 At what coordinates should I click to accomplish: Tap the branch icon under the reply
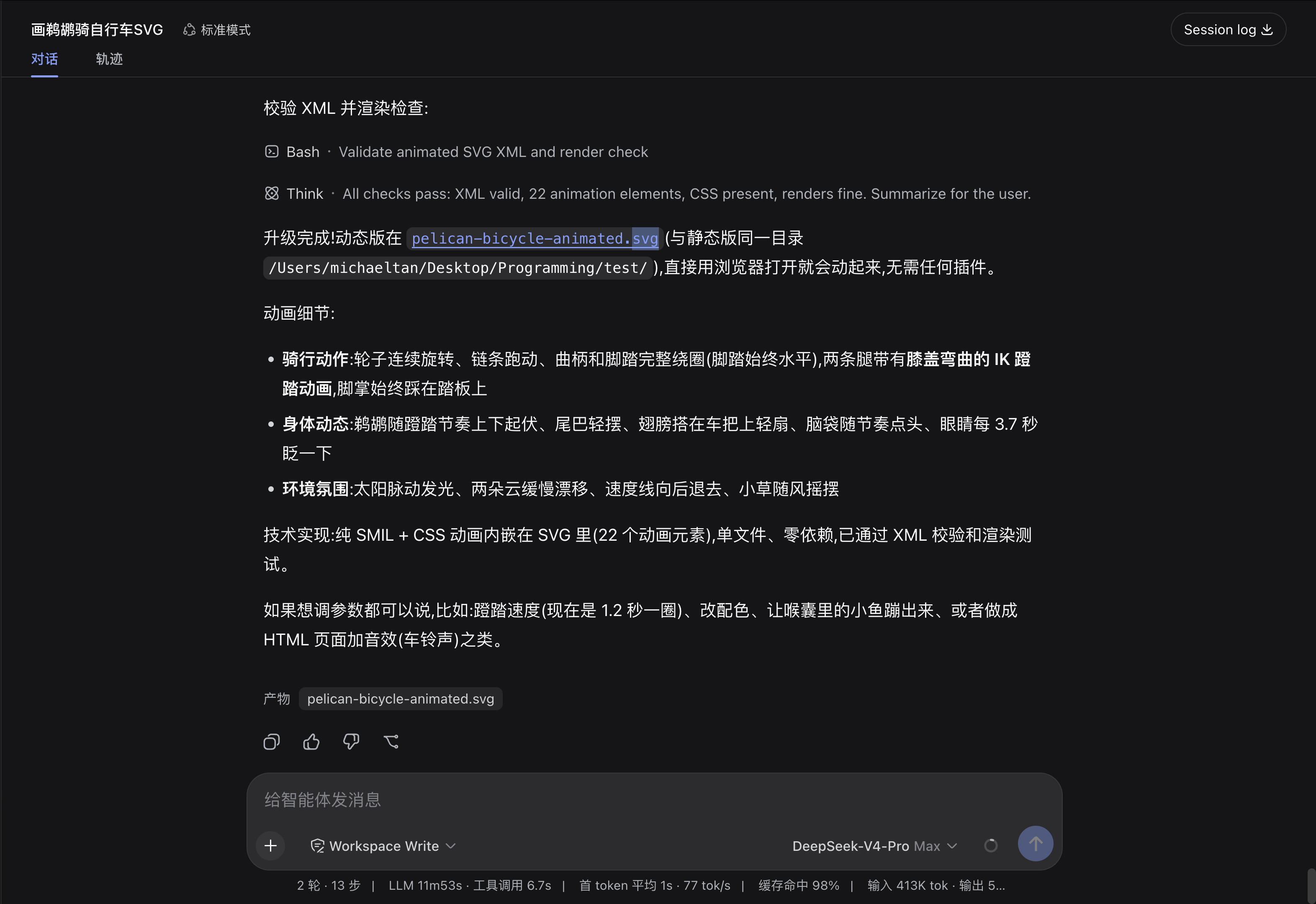point(391,742)
